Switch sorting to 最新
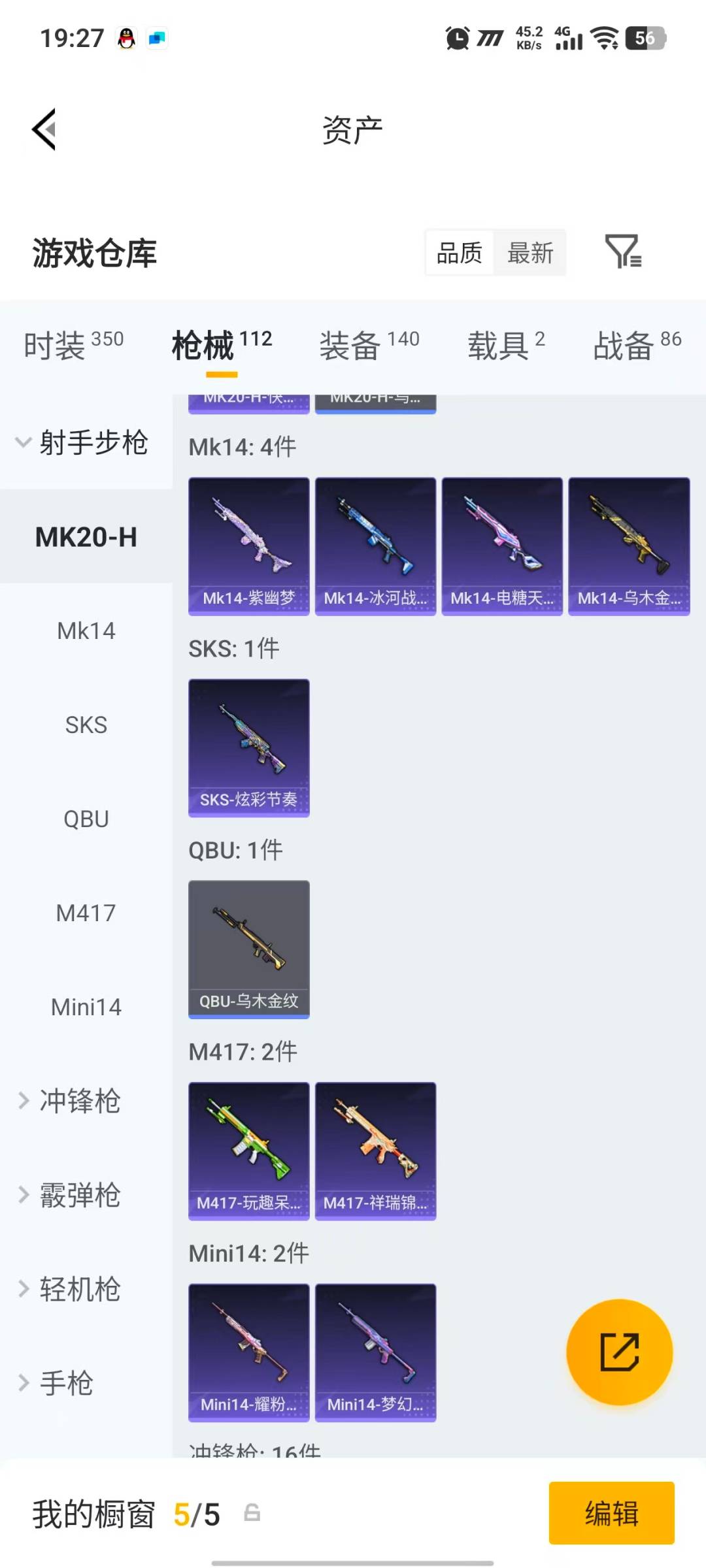Screen dimensions: 706x1568 (531, 253)
